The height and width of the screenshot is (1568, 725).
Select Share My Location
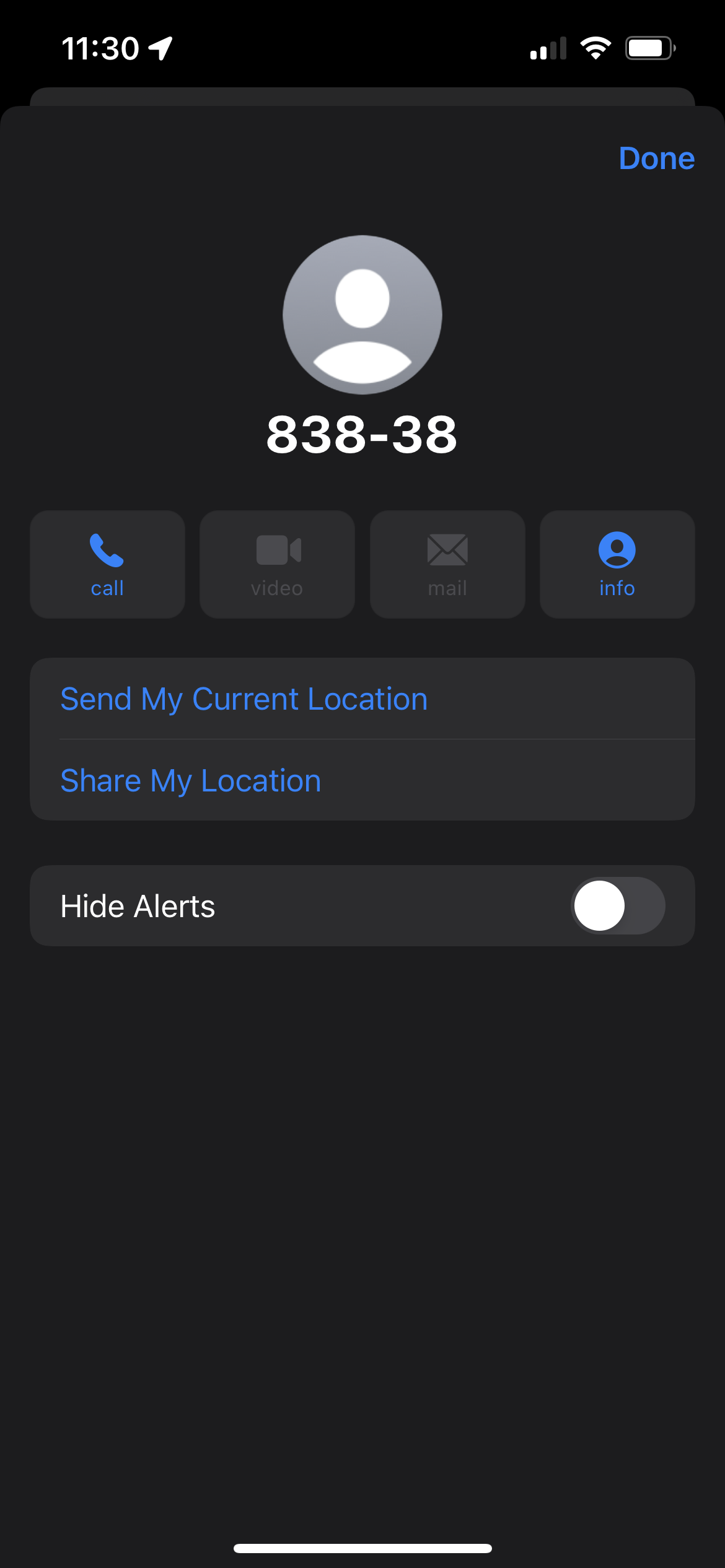[191, 780]
